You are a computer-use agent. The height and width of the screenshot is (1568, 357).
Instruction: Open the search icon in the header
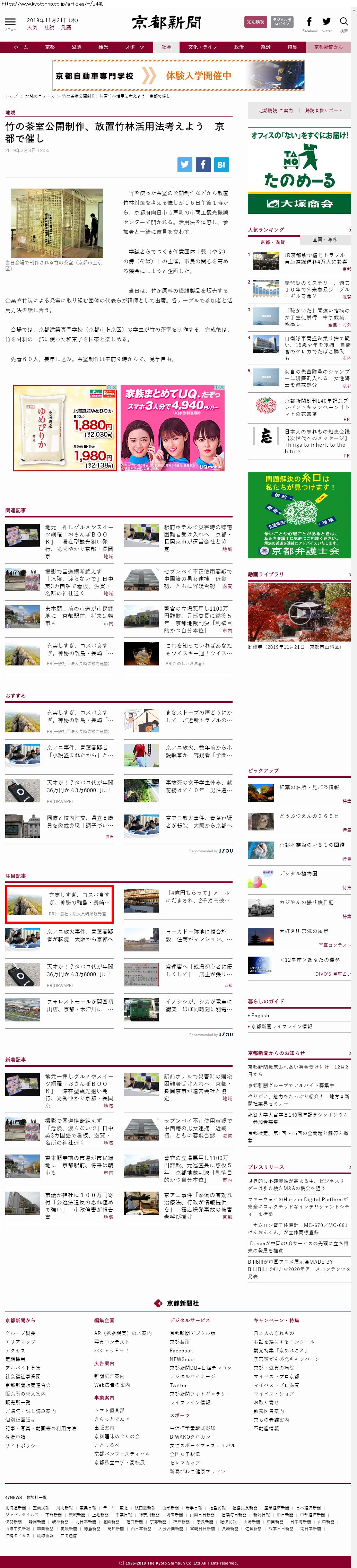343,23
